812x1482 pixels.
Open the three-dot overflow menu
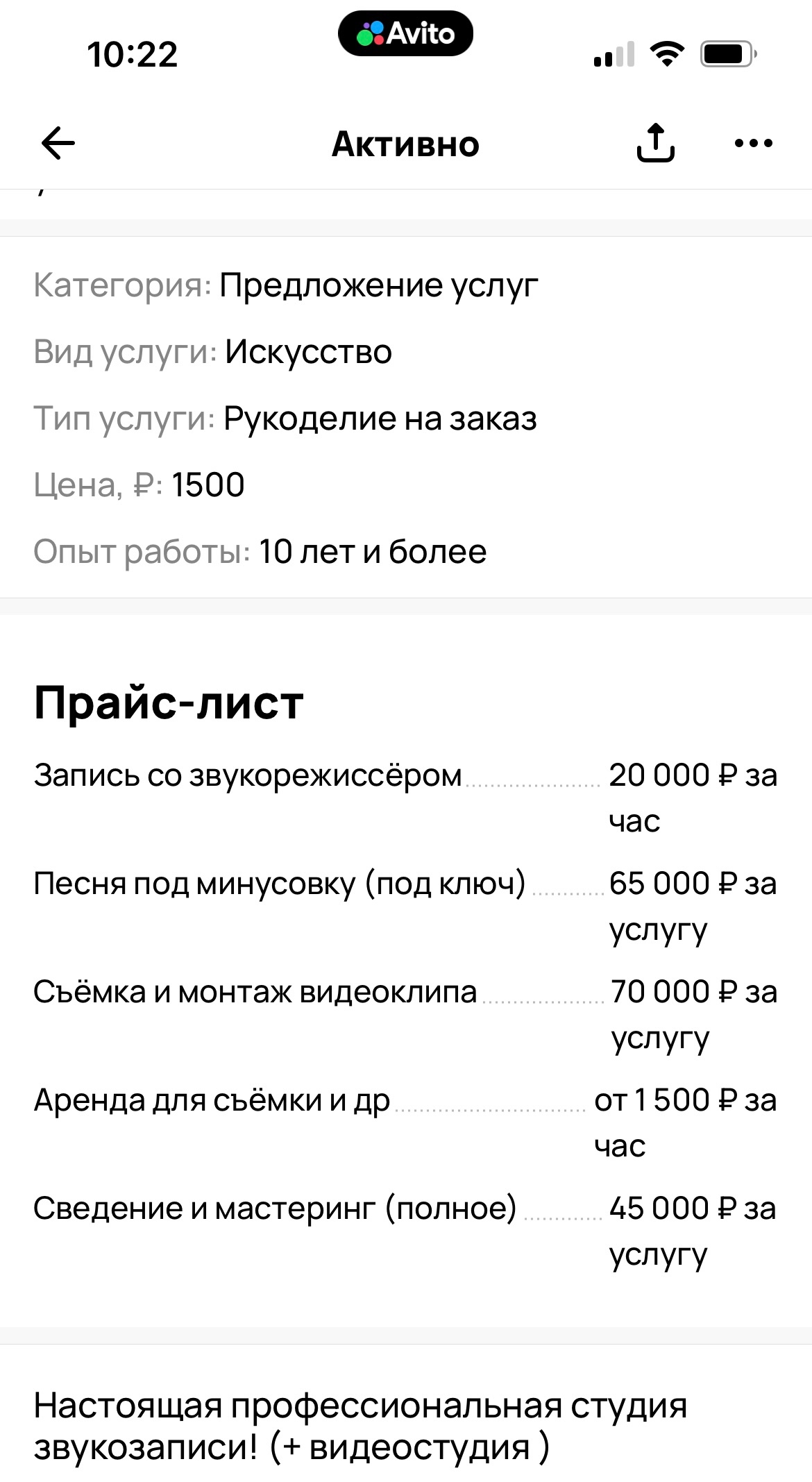pos(753,144)
